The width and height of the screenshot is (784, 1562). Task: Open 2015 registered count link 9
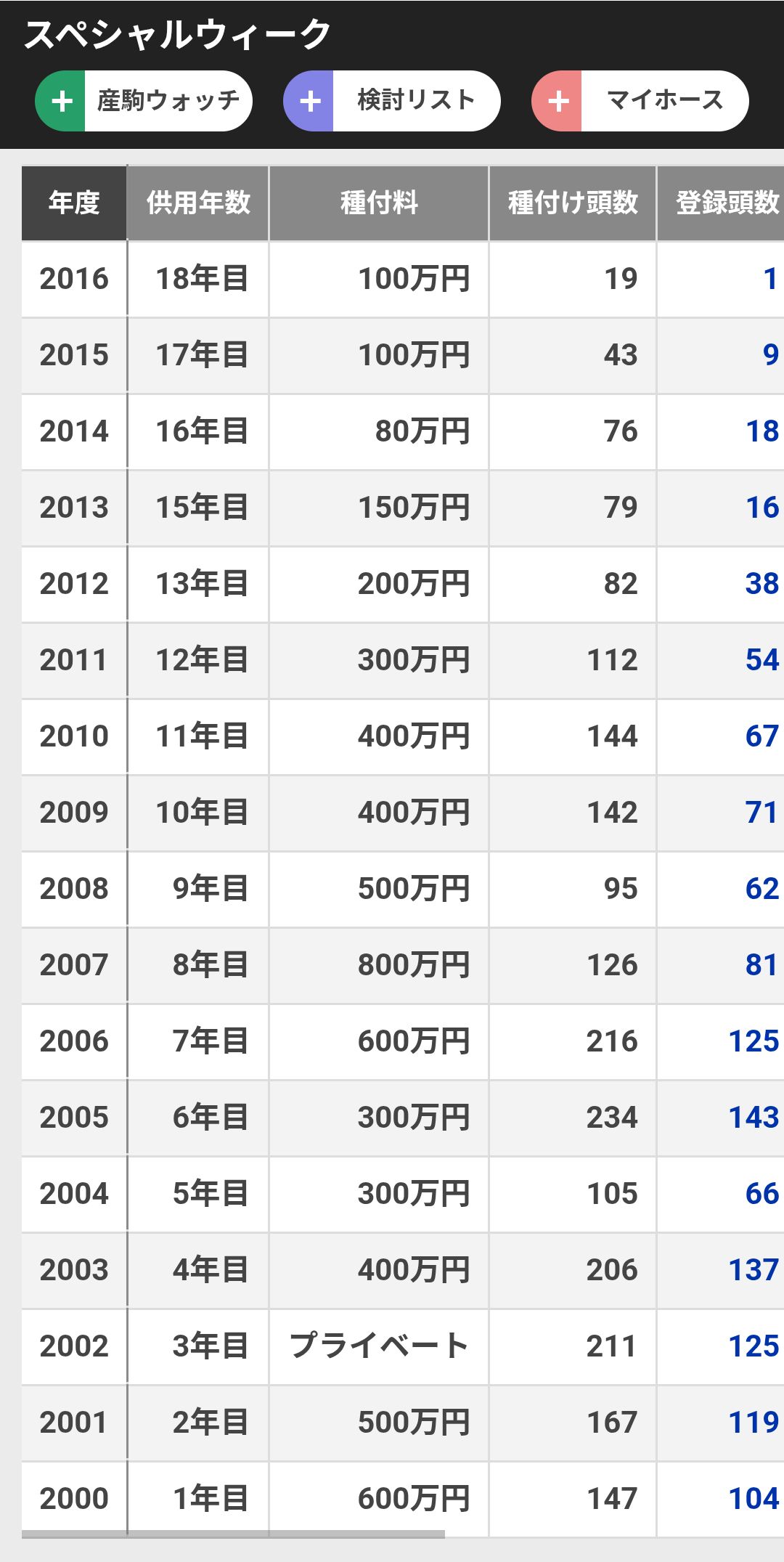point(770,355)
